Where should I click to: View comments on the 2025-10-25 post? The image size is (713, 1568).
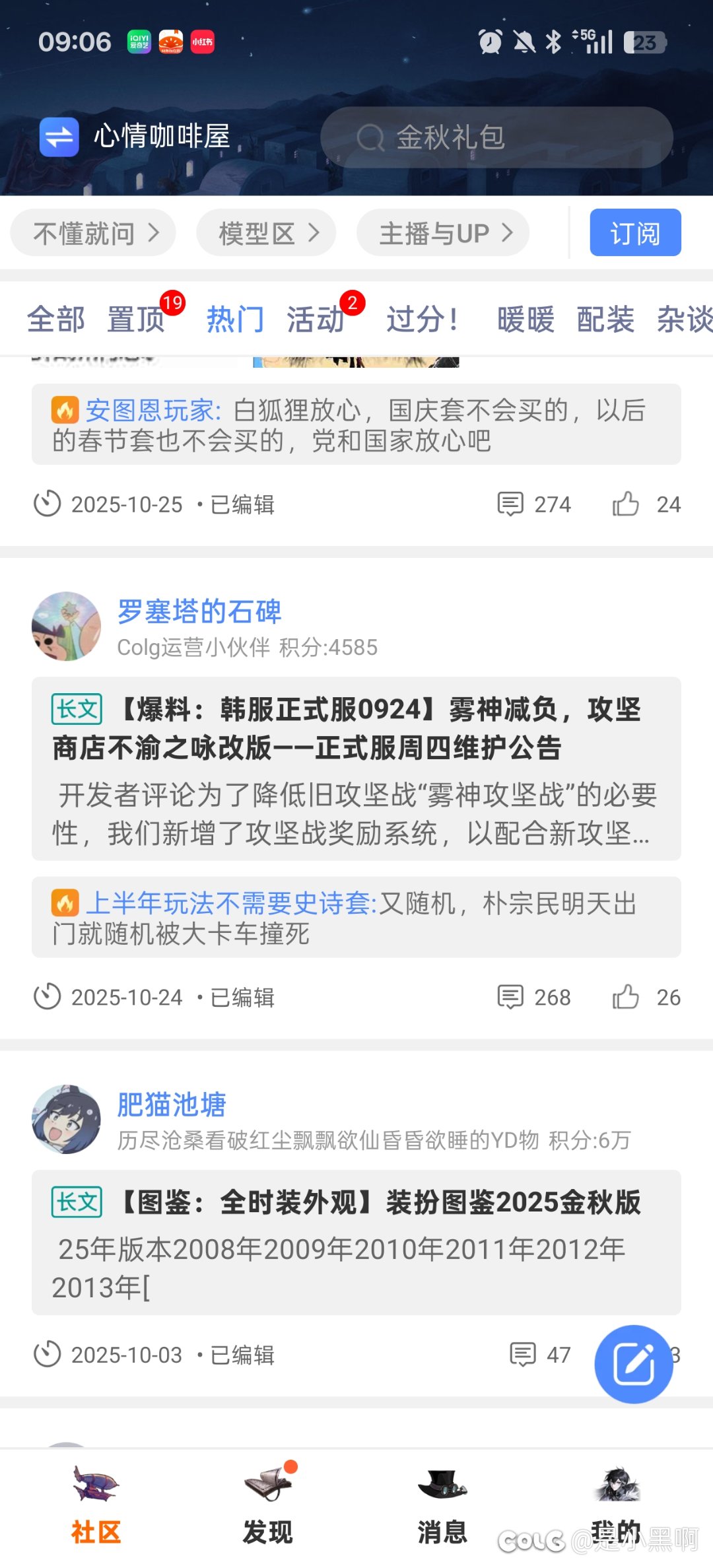click(533, 504)
